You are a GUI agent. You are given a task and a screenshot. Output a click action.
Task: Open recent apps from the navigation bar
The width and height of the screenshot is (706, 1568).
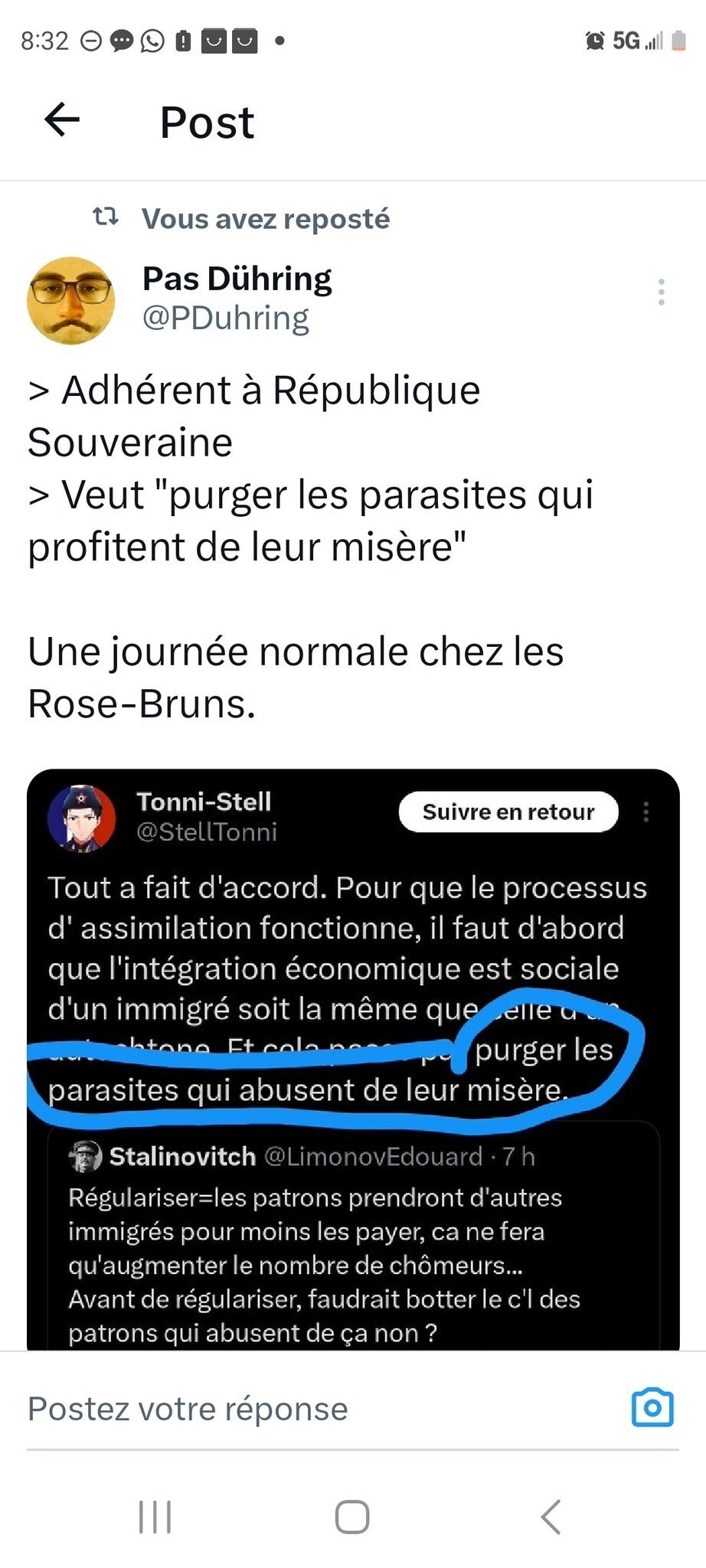pos(155,1517)
